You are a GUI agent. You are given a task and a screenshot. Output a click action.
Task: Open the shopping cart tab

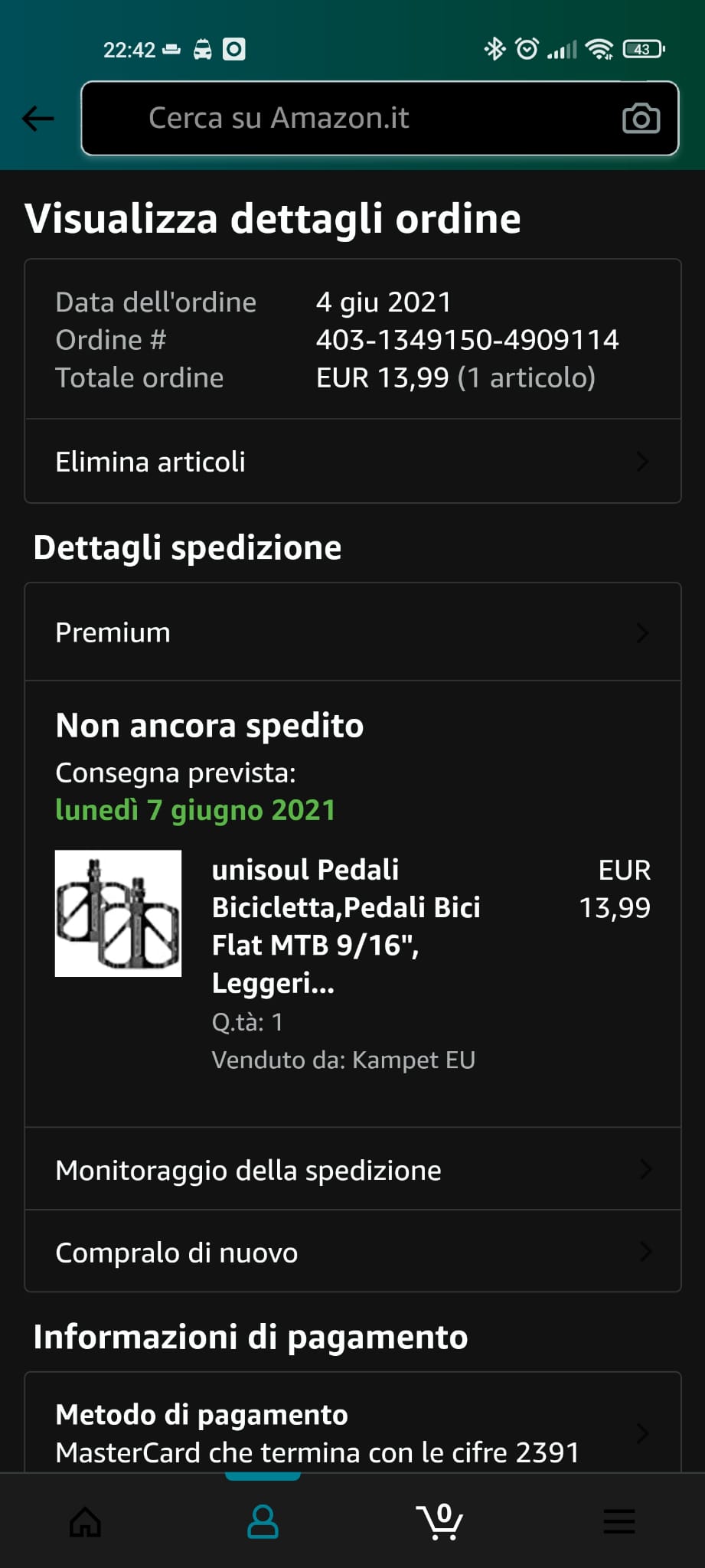tap(440, 1521)
